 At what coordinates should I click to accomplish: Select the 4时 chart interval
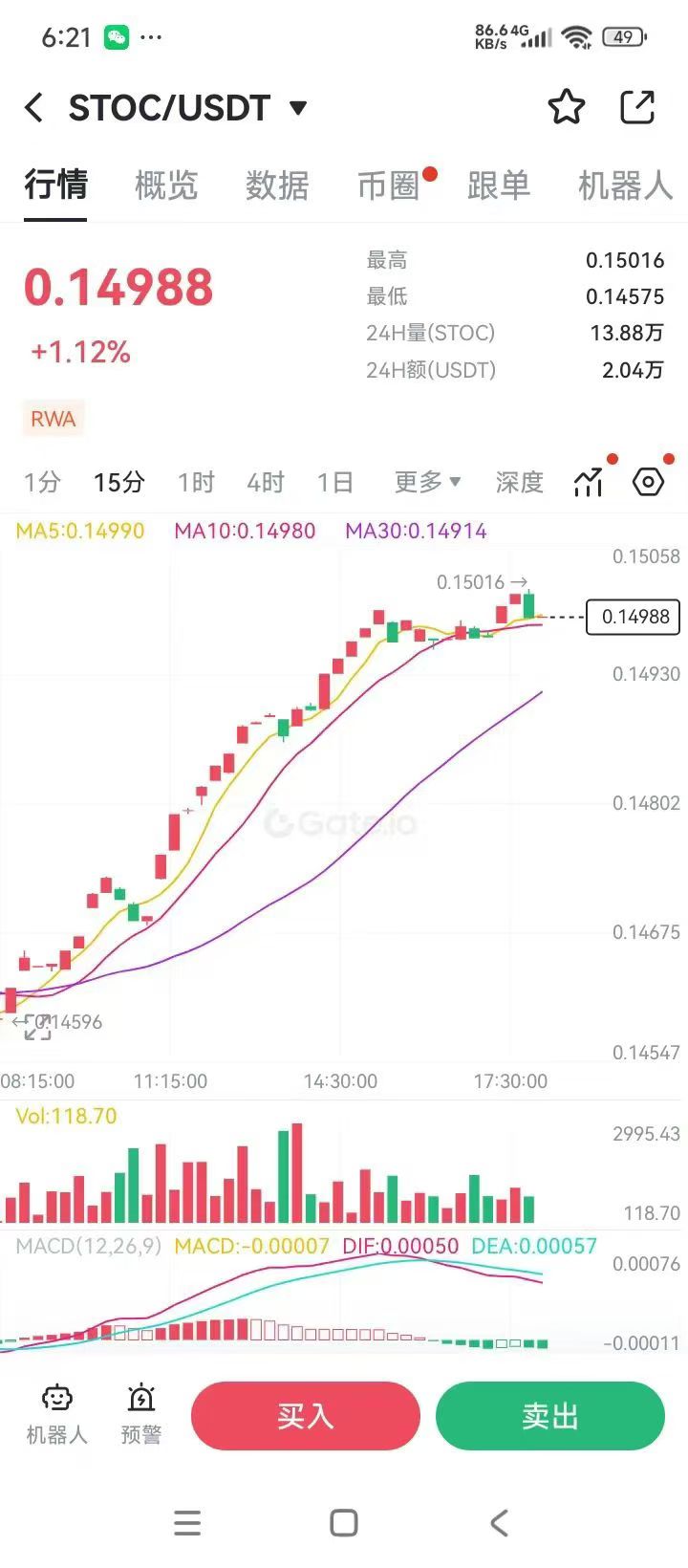tap(266, 482)
